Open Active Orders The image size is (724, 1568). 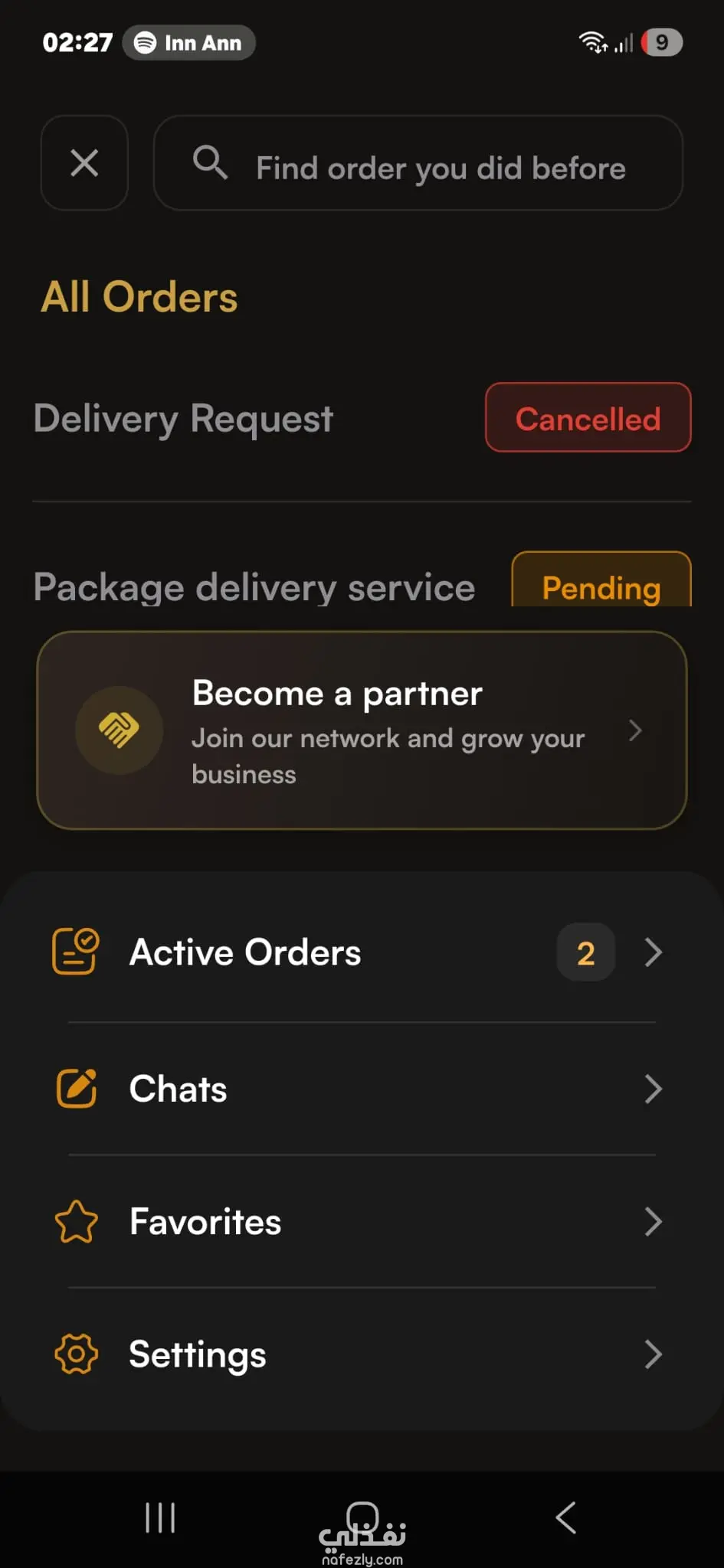362,952
